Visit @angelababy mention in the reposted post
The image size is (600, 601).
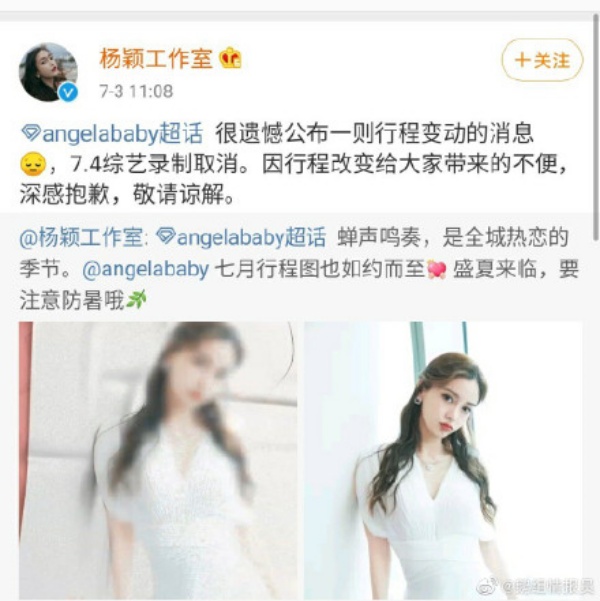coord(142,269)
